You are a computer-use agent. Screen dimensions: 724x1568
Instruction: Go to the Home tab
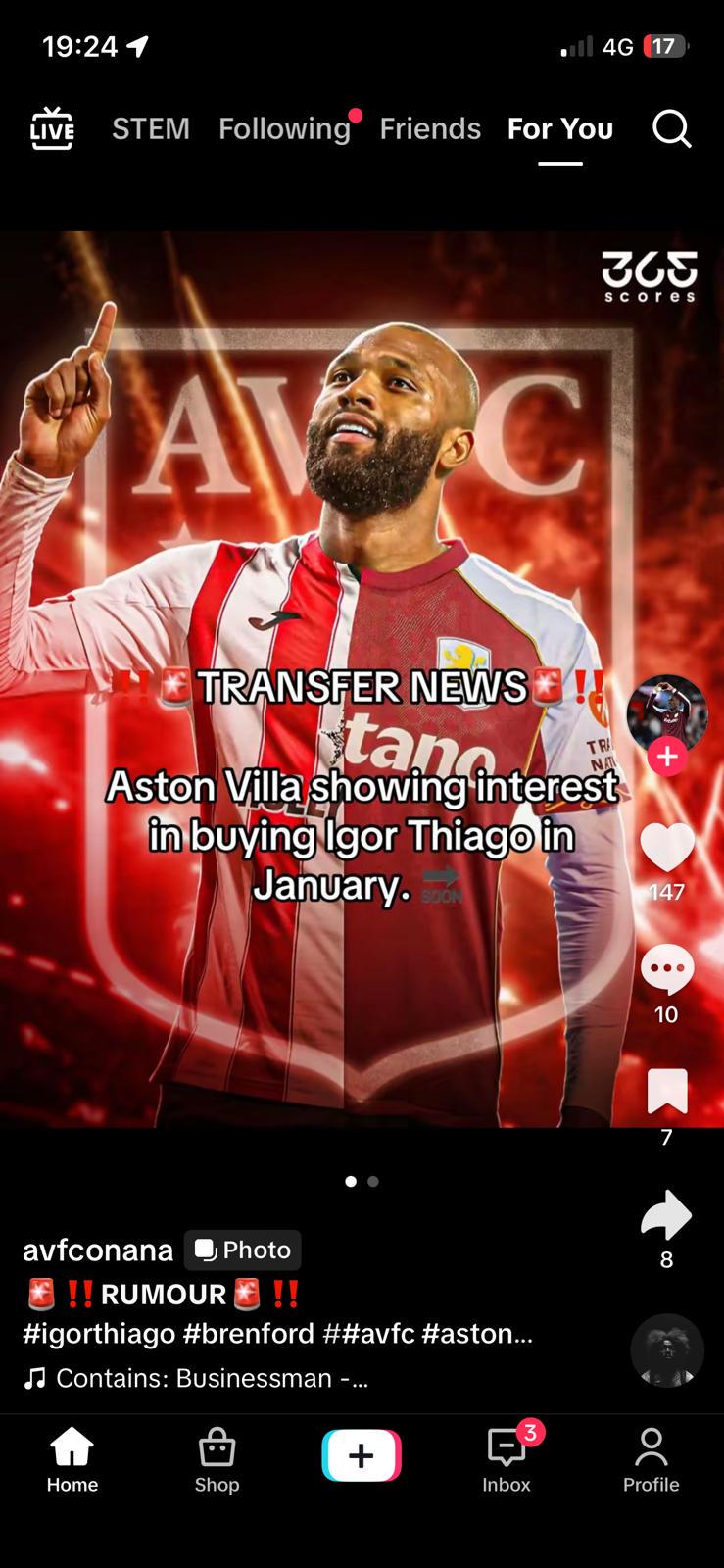click(72, 1459)
